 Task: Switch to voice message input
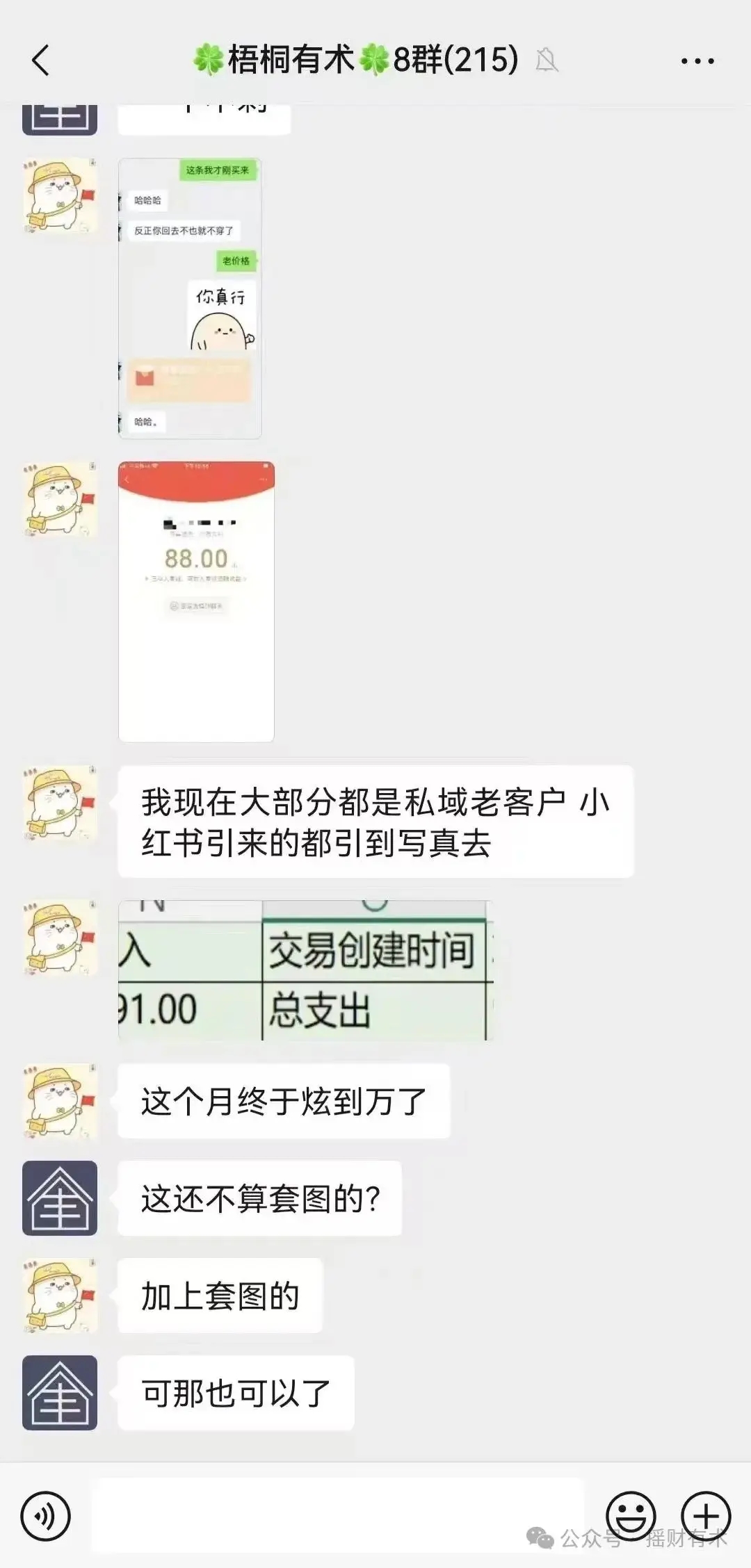(46, 1516)
